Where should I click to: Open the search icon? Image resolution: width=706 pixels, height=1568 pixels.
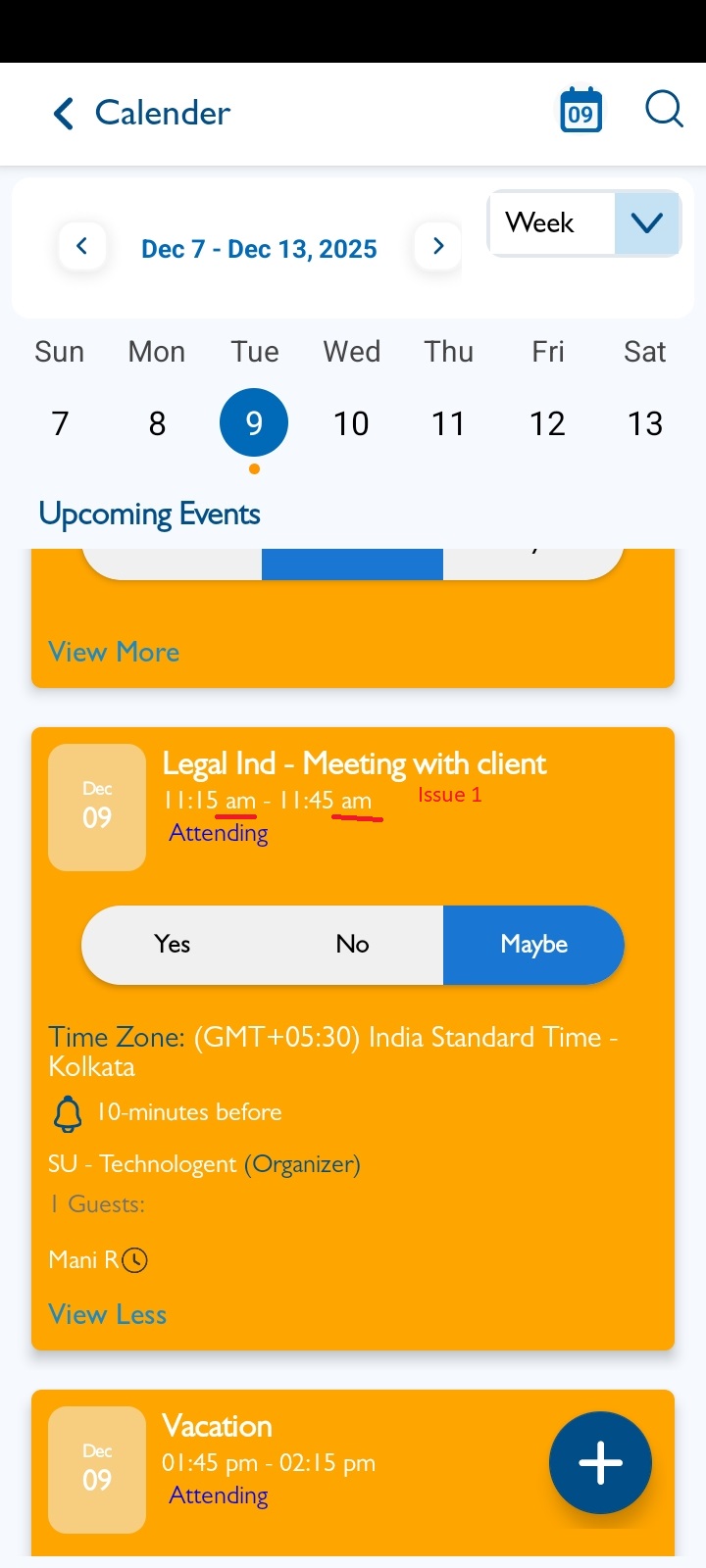tap(664, 110)
